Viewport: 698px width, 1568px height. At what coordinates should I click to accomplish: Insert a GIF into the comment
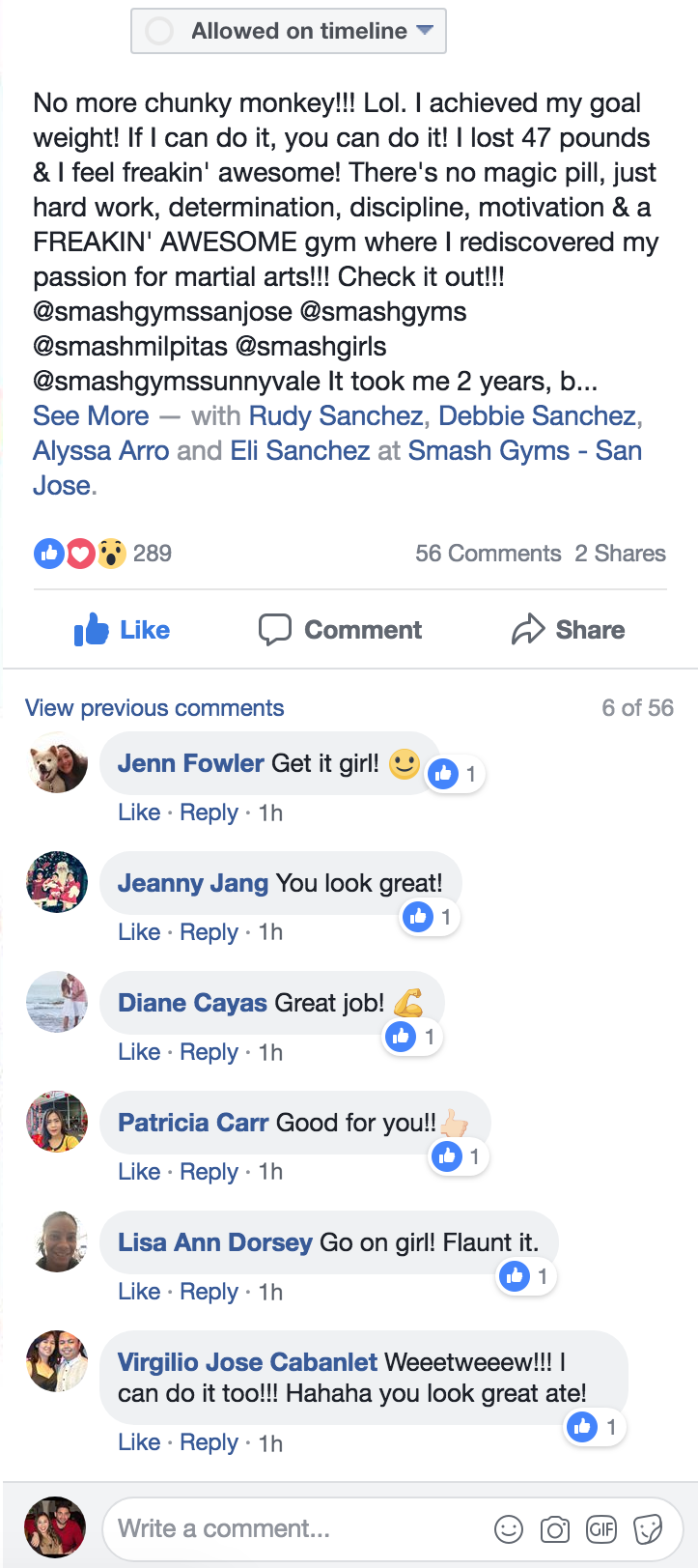point(601,1529)
